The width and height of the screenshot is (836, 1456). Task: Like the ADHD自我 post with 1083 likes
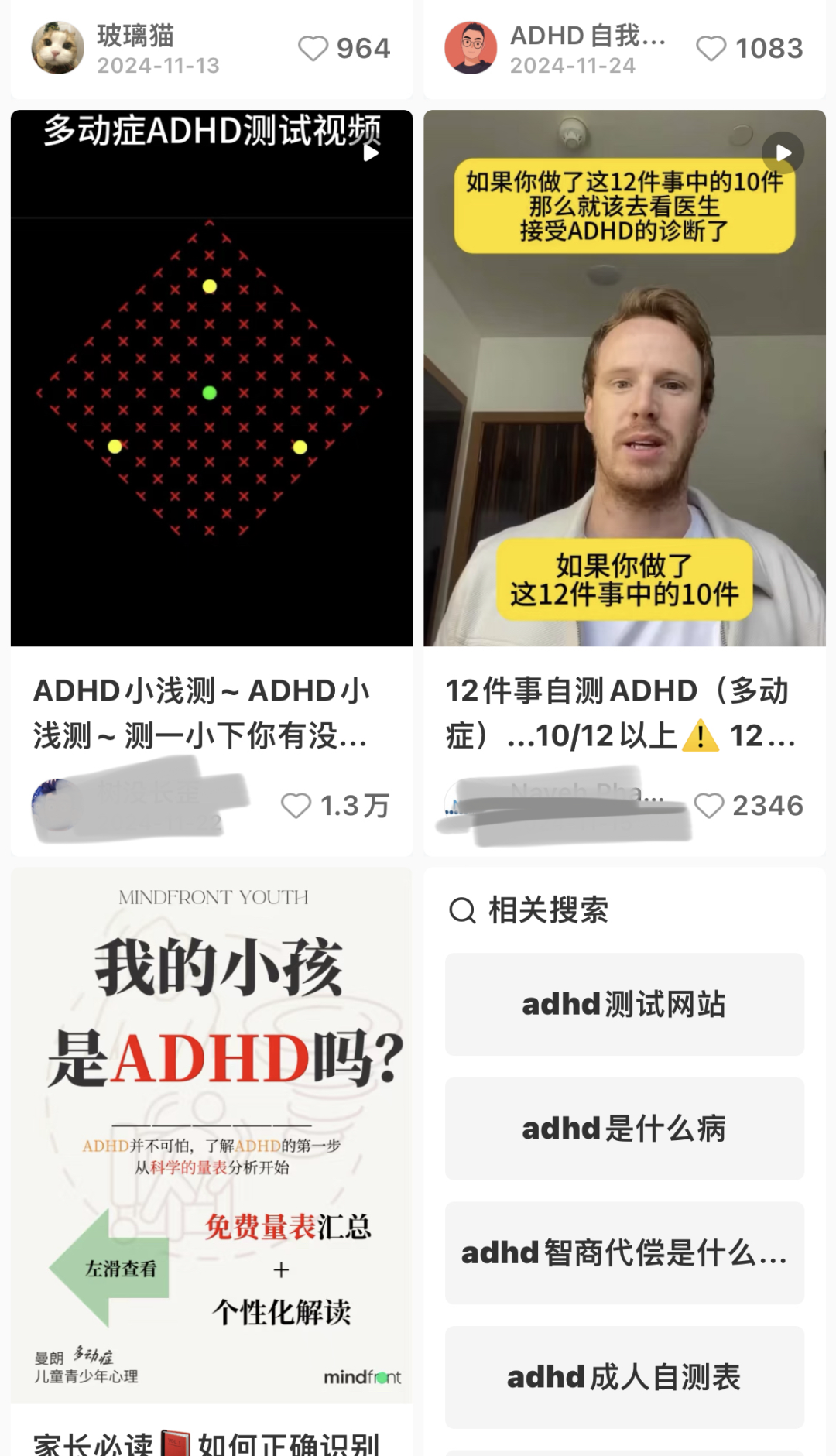[x=711, y=49]
